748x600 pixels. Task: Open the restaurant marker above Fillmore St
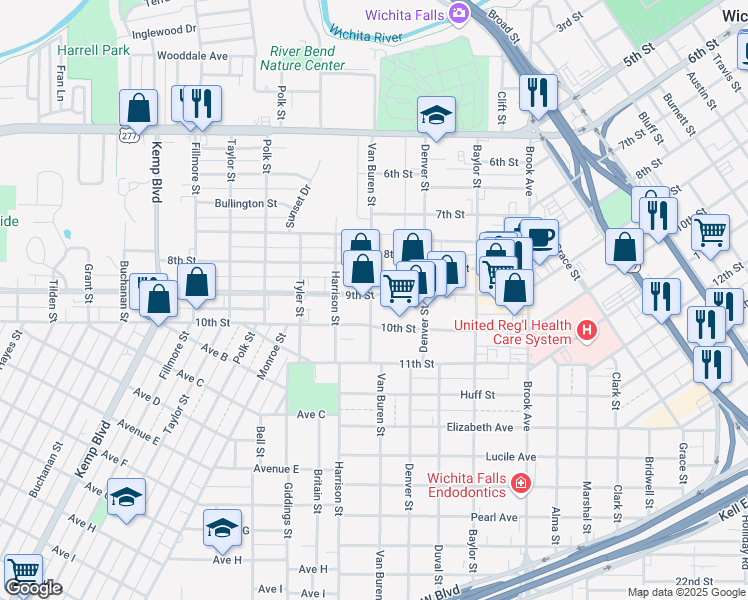point(203,104)
